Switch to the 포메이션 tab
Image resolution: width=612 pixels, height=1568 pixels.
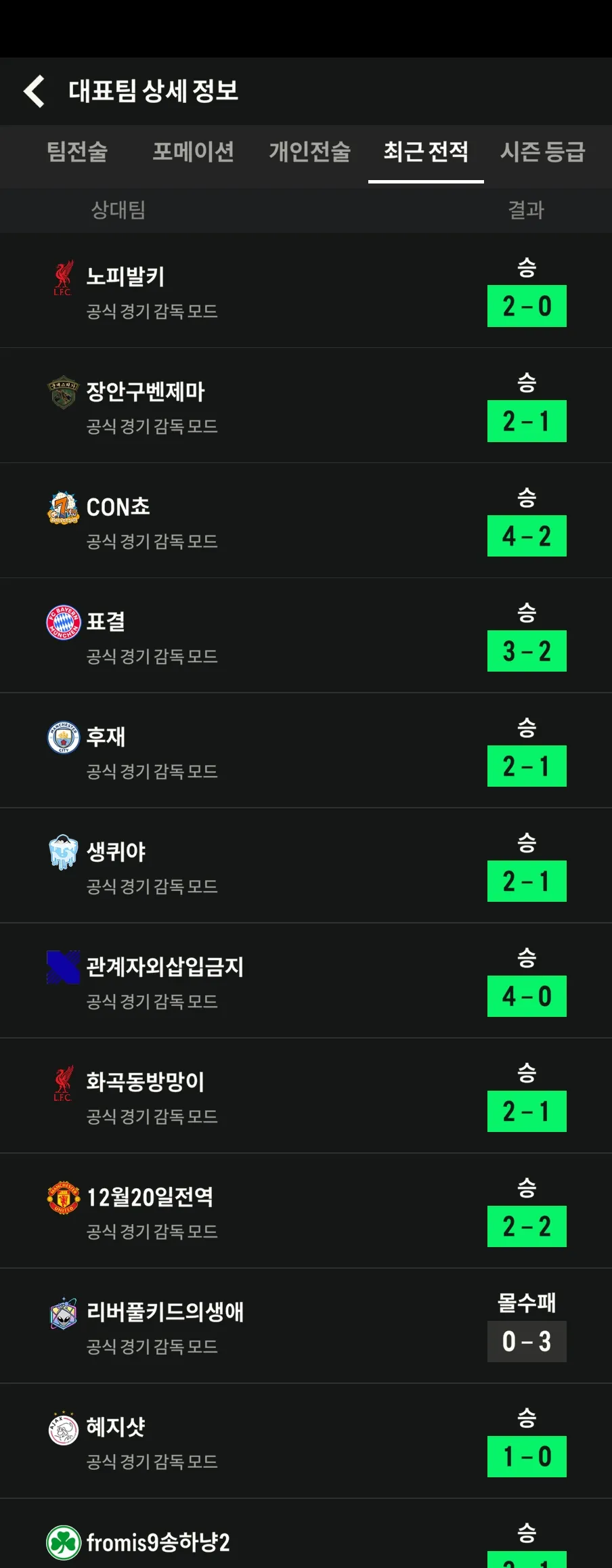193,152
